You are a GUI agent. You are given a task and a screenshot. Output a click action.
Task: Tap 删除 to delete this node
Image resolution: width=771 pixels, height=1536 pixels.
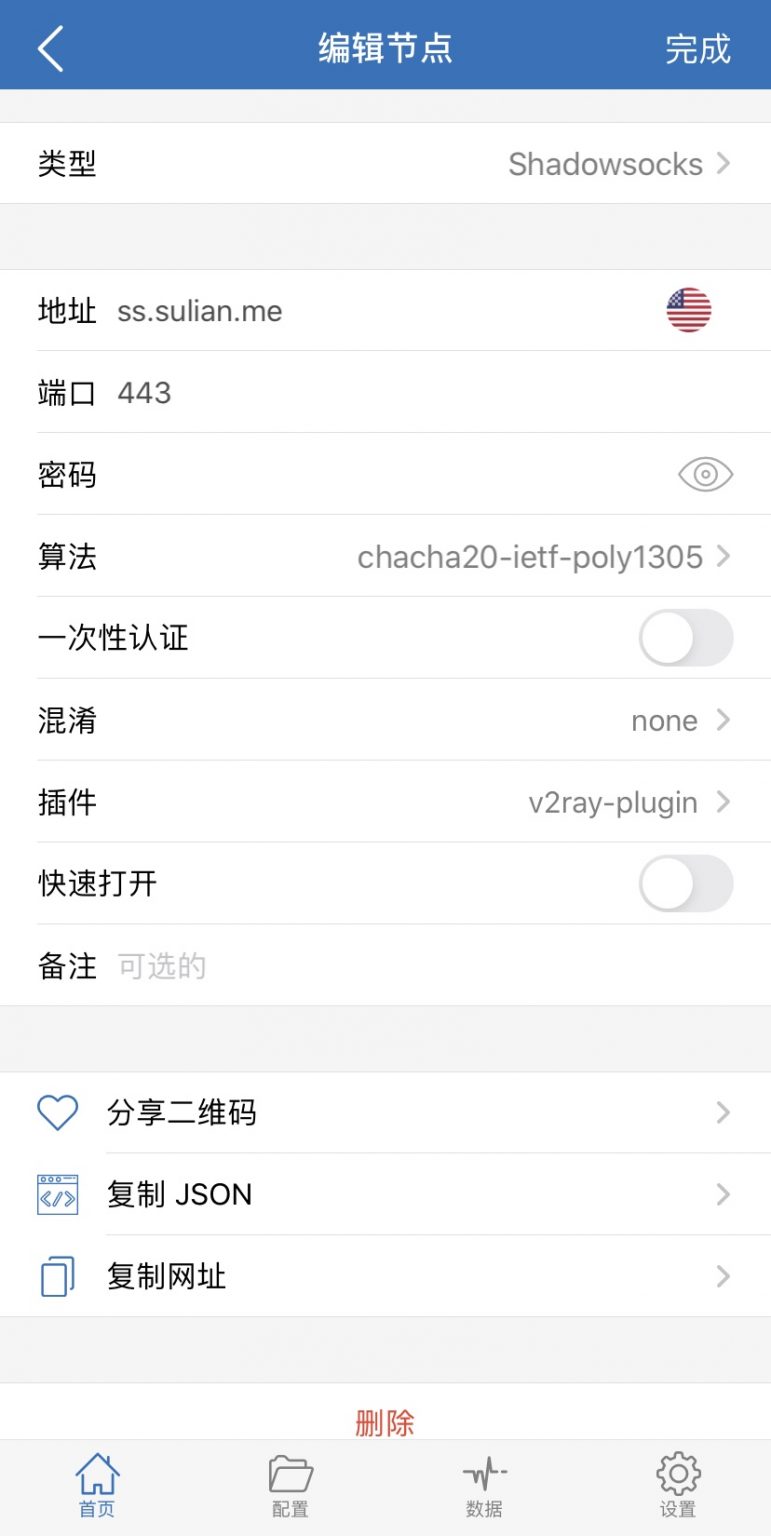point(385,1420)
